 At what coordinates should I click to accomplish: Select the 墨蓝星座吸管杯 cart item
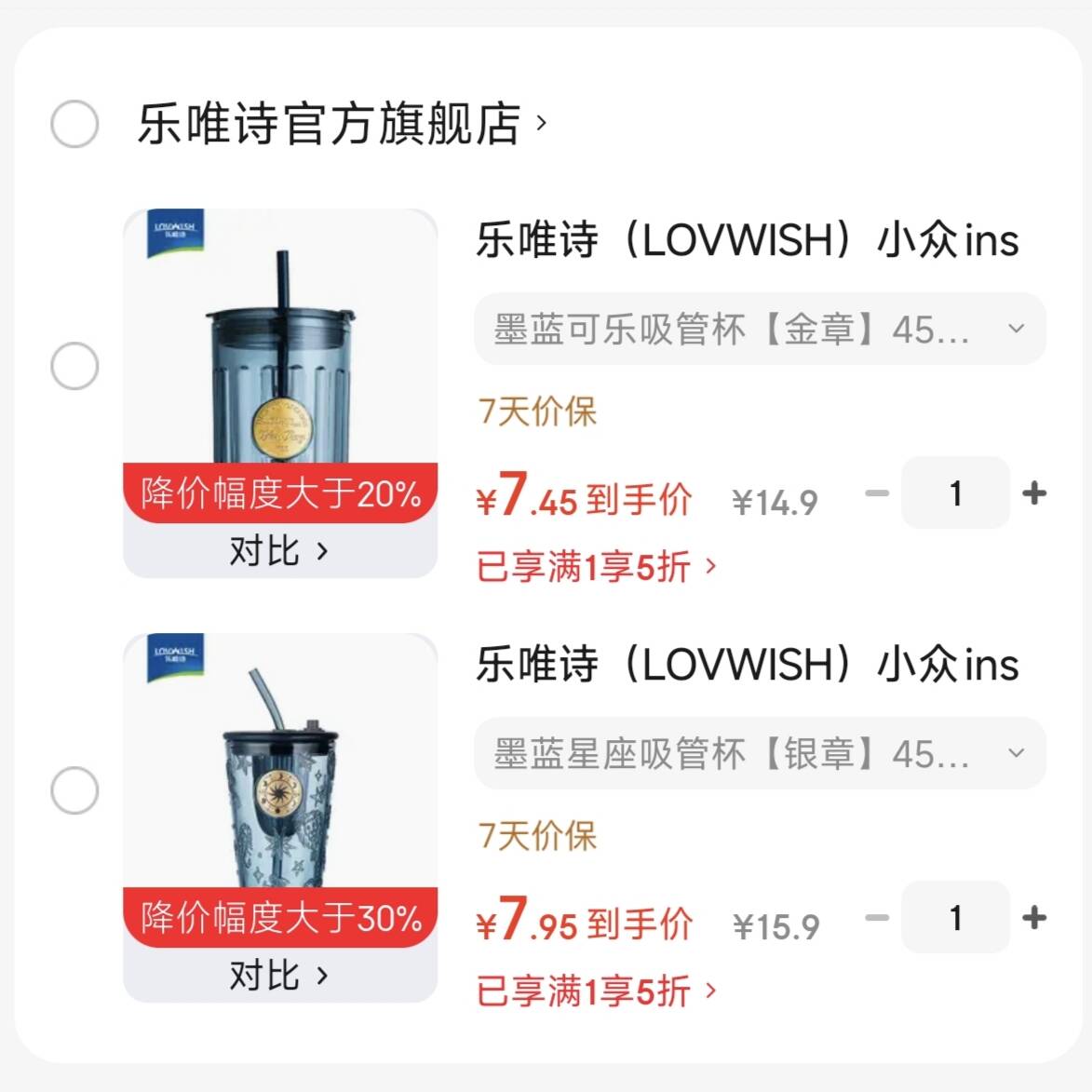click(74, 790)
